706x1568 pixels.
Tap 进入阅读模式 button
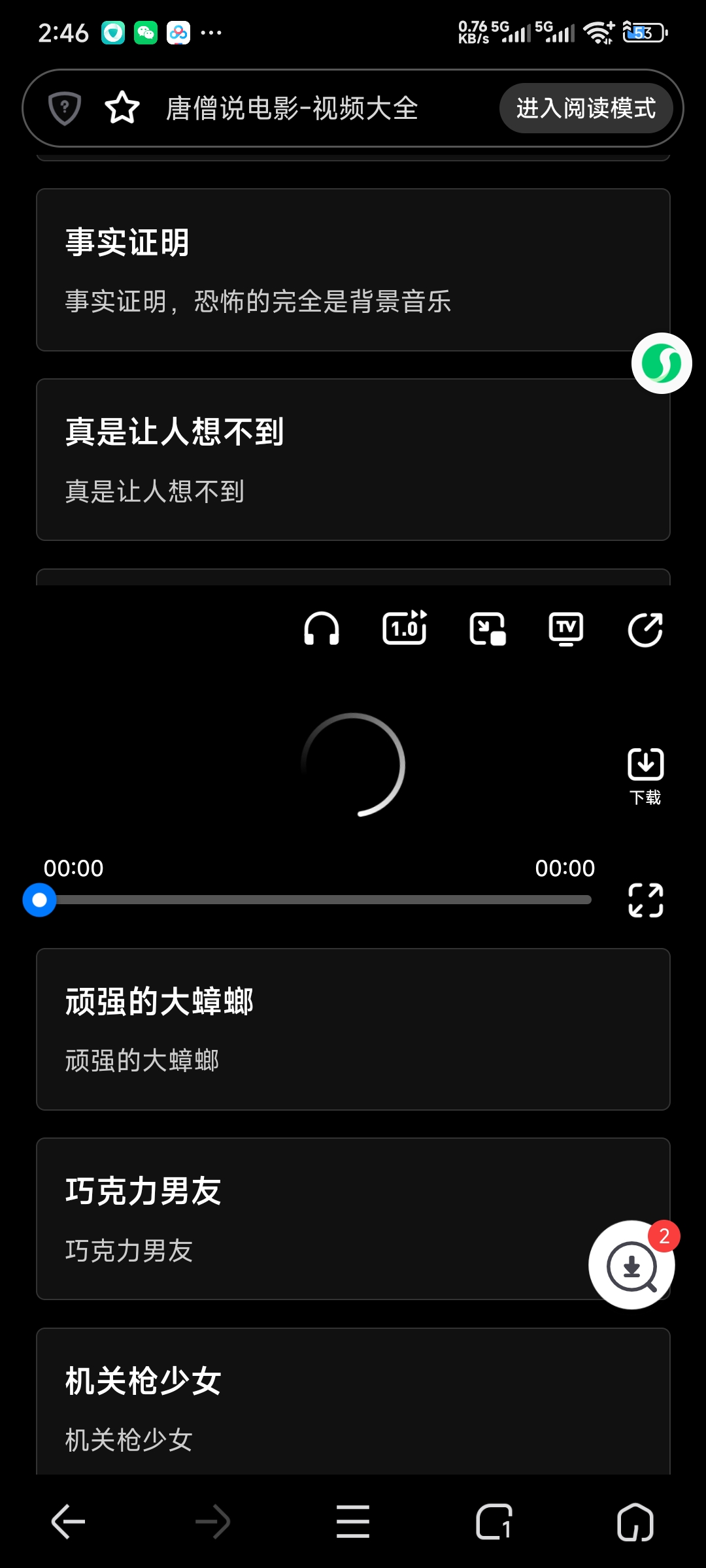pos(586,108)
